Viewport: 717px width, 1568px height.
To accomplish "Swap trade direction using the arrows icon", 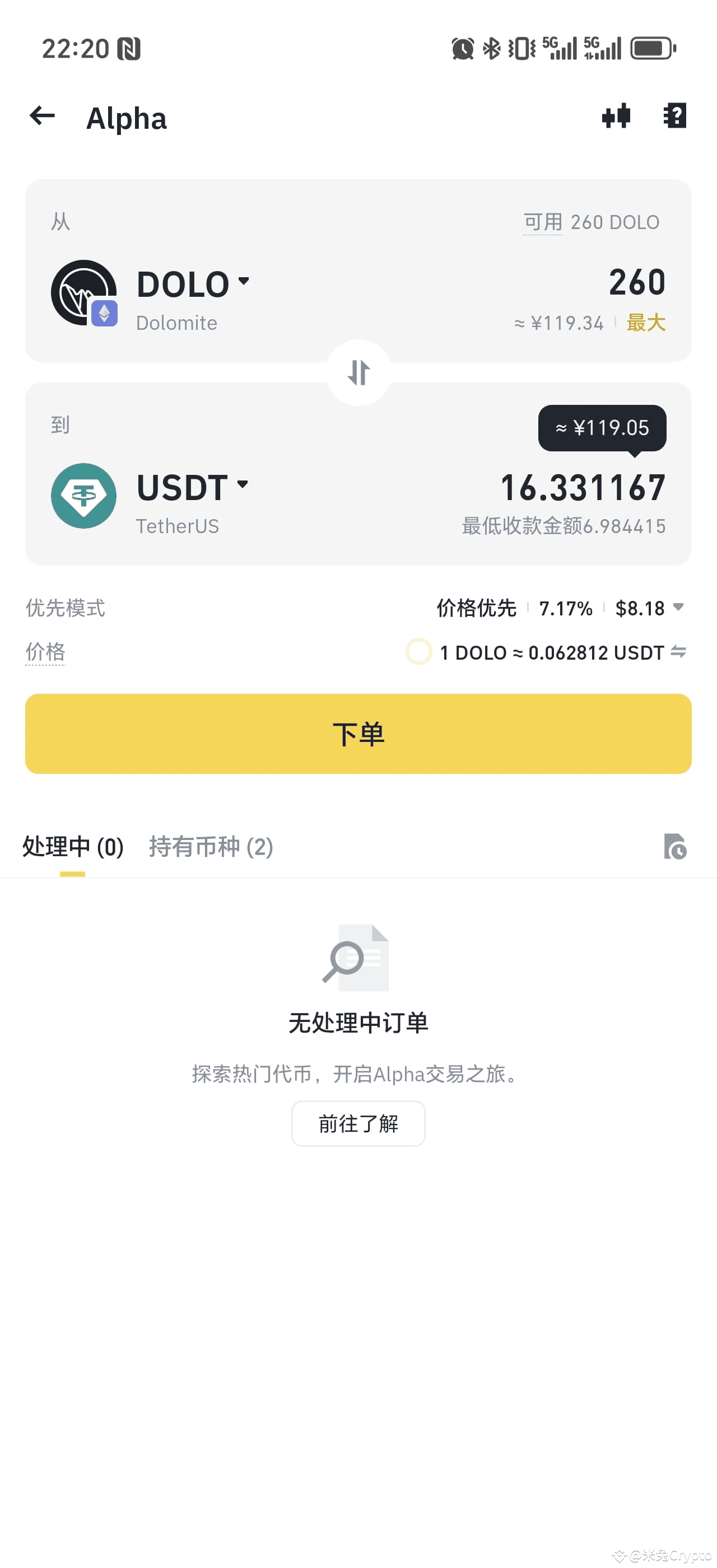I will [358, 373].
